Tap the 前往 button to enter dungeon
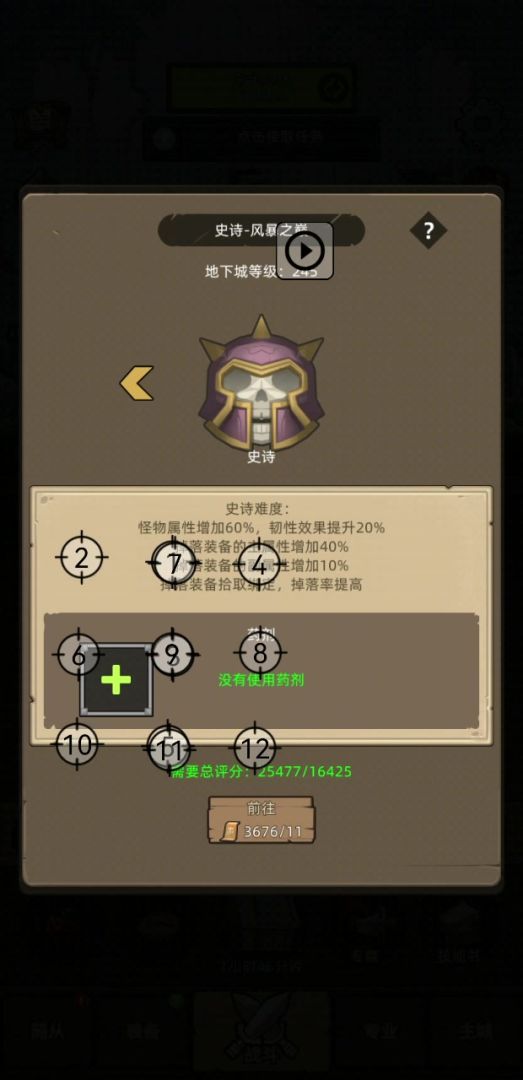Image resolution: width=523 pixels, height=1080 pixels. coord(261,820)
